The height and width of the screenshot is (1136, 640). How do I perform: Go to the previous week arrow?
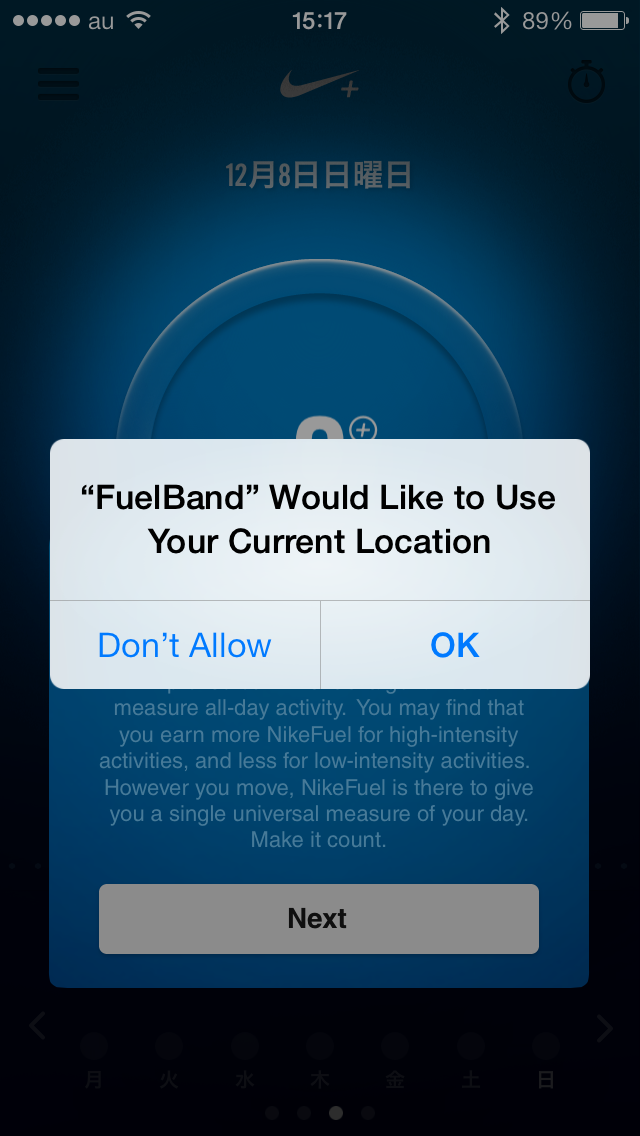tap(37, 1027)
